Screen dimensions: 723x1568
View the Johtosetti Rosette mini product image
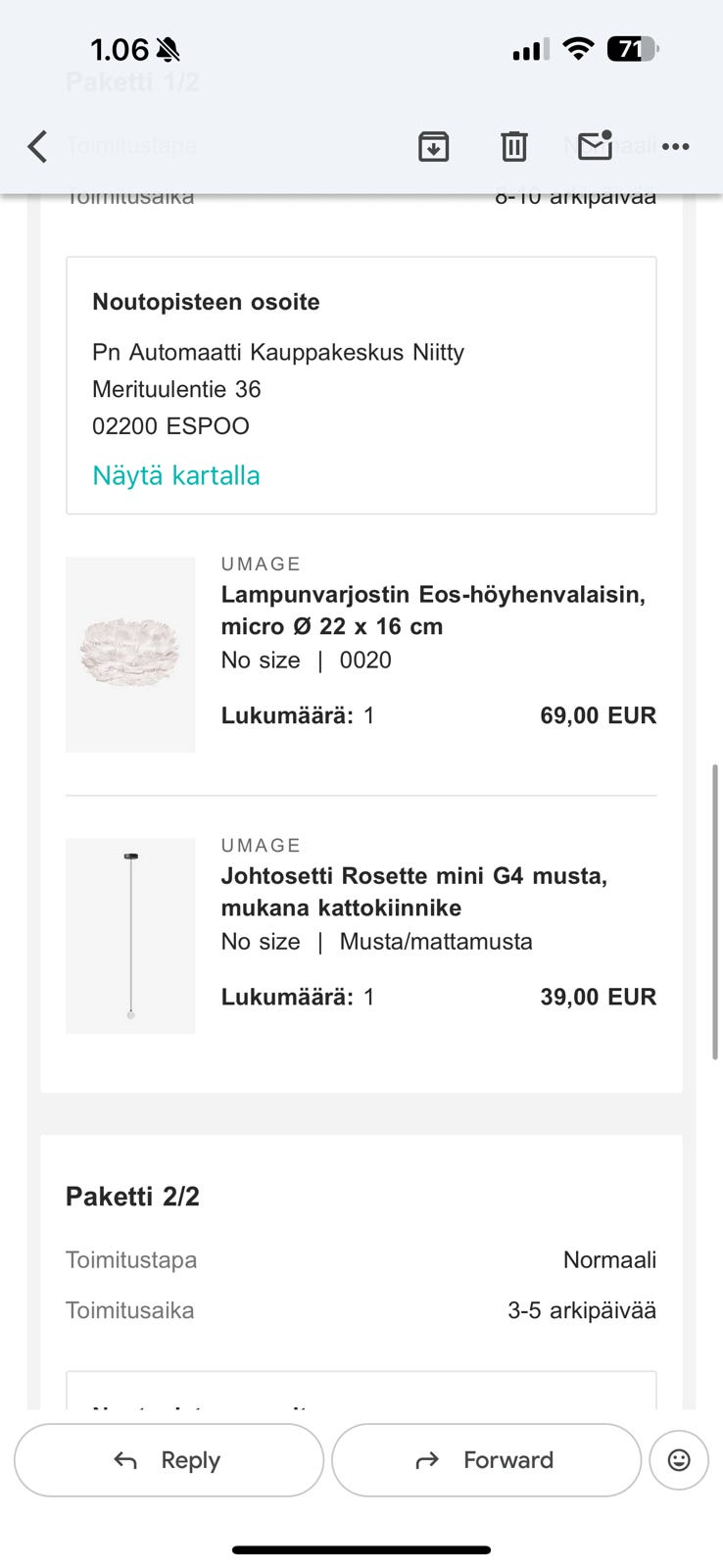pyautogui.click(x=130, y=935)
